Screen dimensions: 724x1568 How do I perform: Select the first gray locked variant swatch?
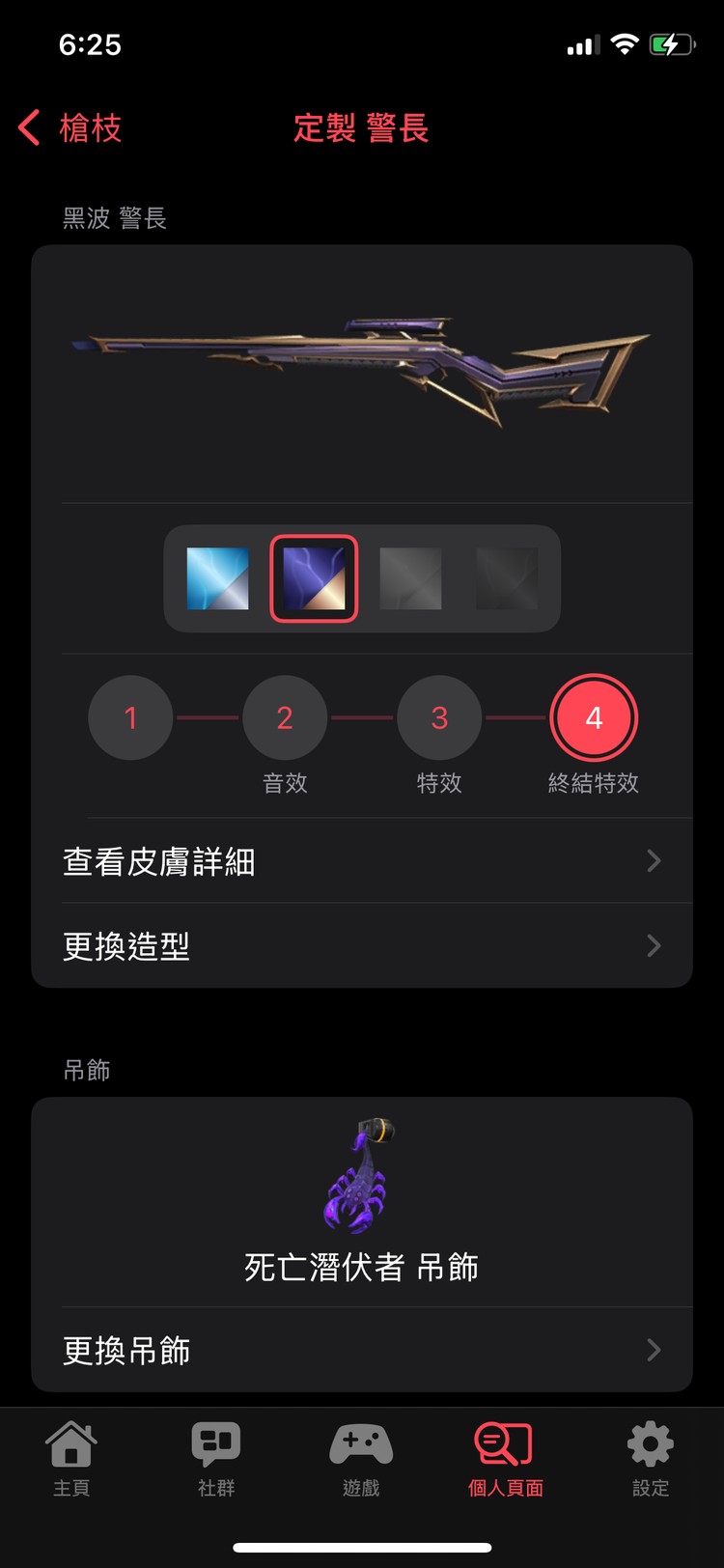pyautogui.click(x=410, y=578)
